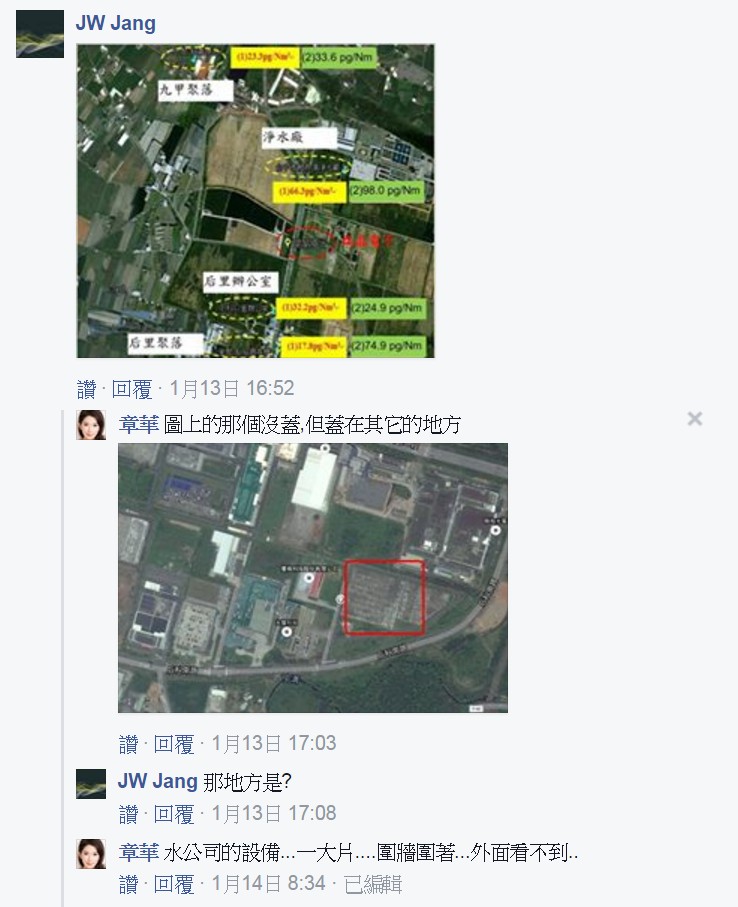Like the 那地方是? reply from 17:08
This screenshot has height=907, width=738.
tap(129, 814)
